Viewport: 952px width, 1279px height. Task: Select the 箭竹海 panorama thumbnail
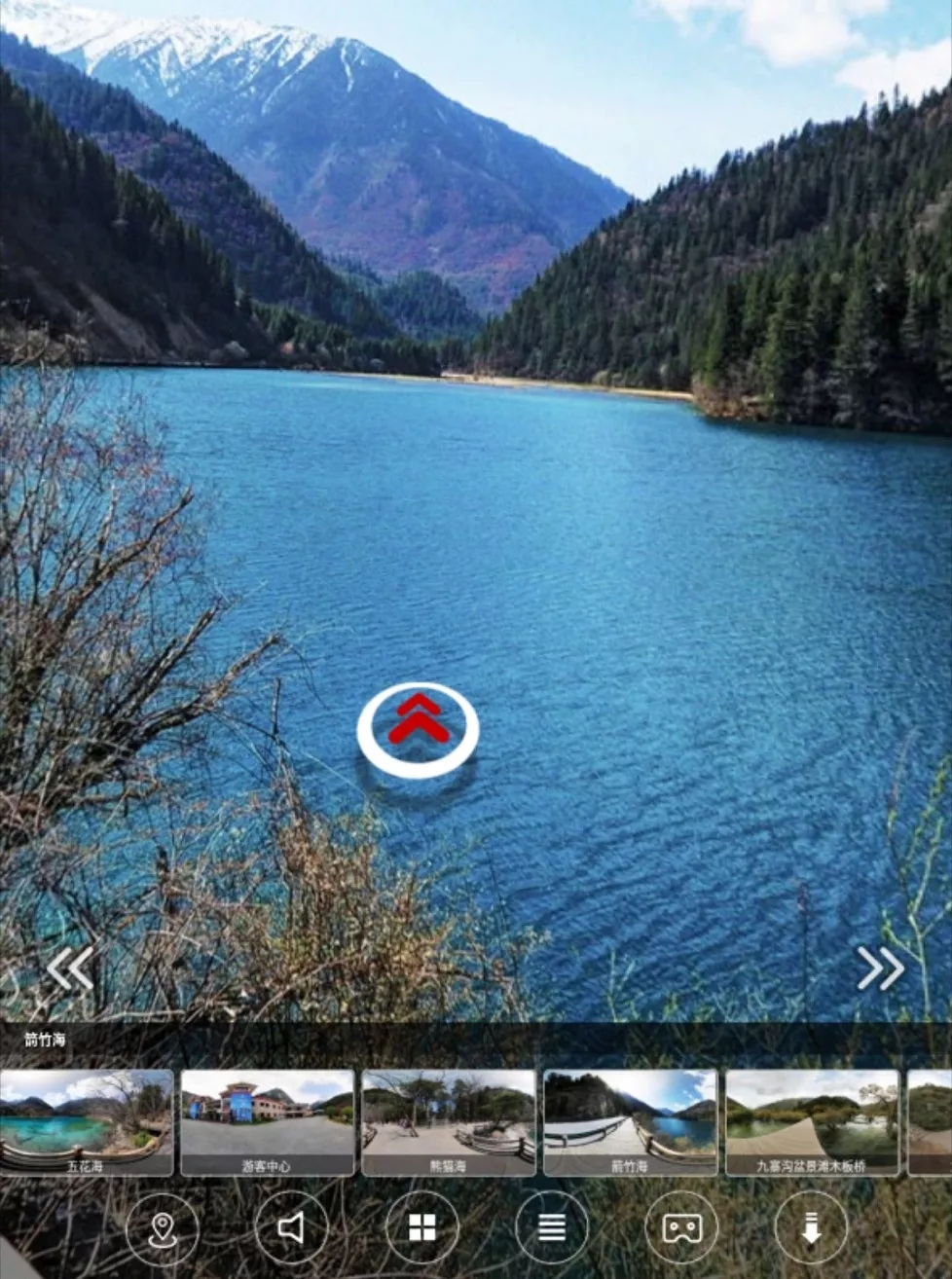click(630, 1121)
